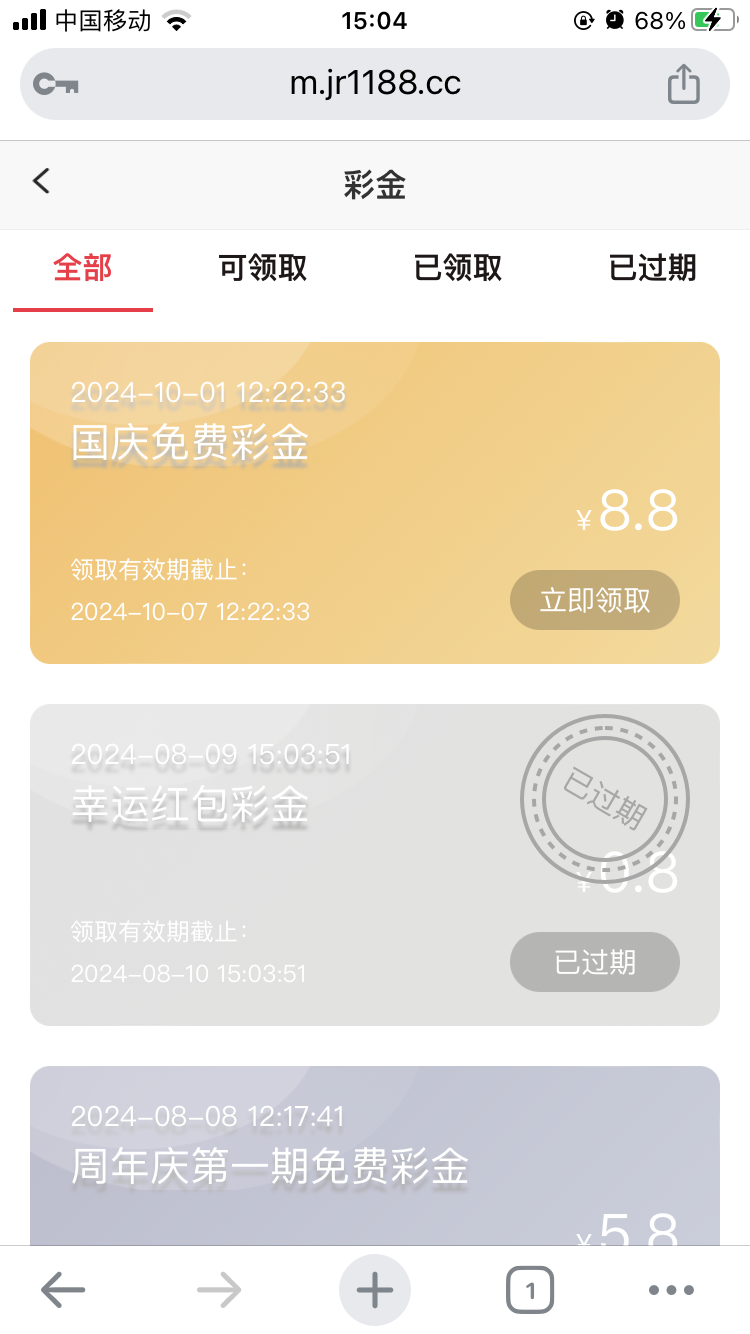Select the 全部 tab
This screenshot has width=750, height=1334.
83,268
